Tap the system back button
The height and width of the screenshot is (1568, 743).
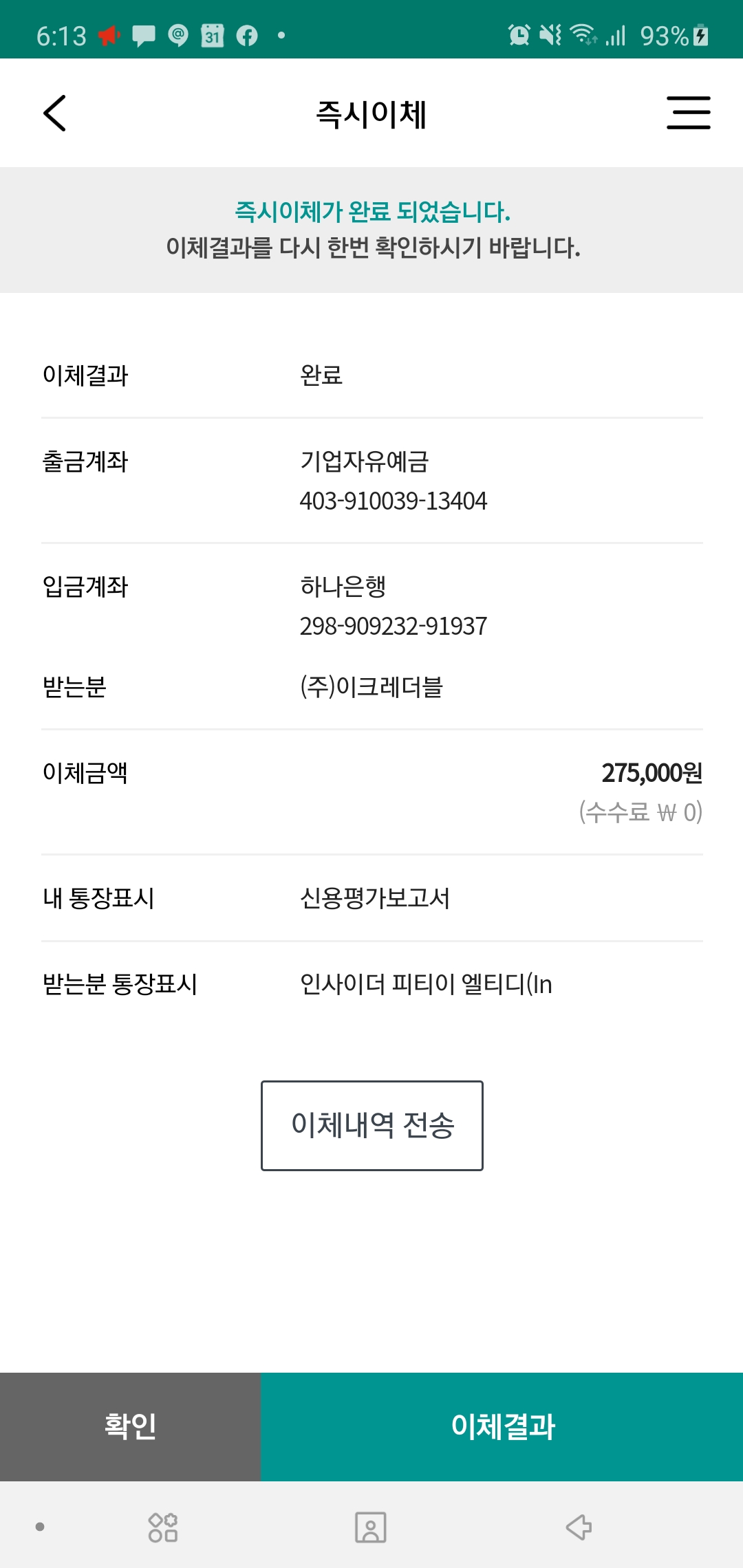(x=579, y=1527)
